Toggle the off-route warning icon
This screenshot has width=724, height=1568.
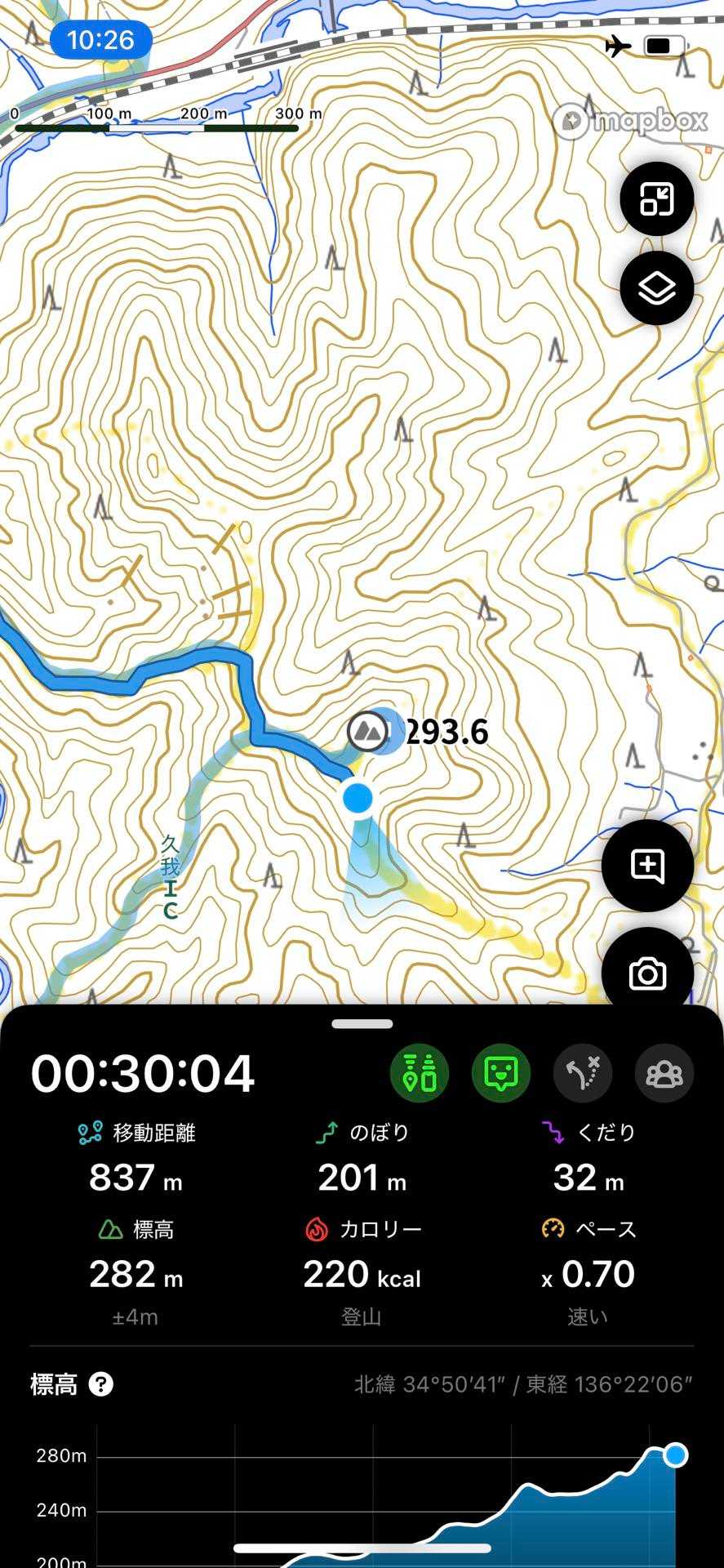(x=583, y=1073)
